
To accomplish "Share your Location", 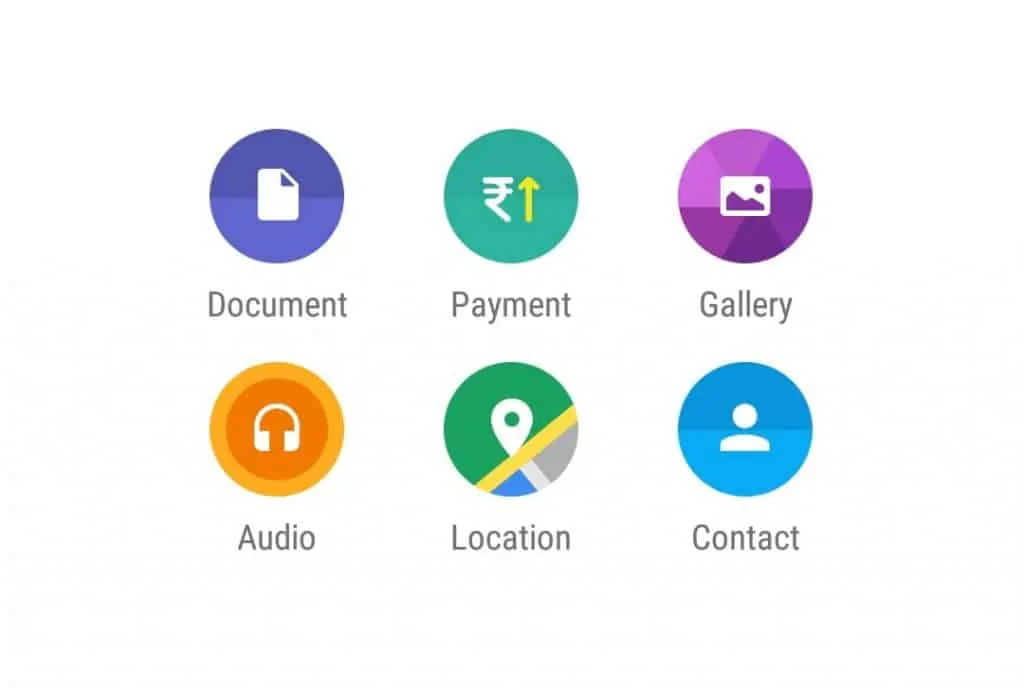I will [511, 430].
